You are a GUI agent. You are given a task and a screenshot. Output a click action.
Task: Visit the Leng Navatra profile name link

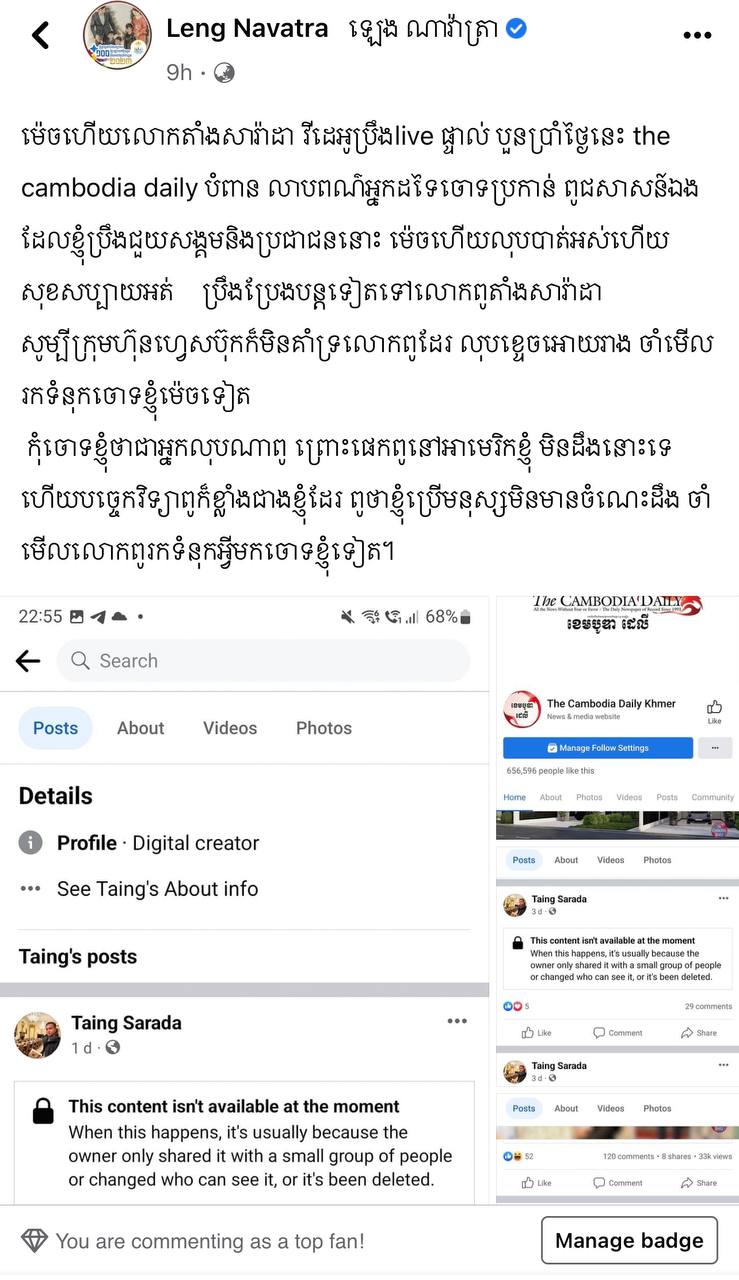point(247,30)
